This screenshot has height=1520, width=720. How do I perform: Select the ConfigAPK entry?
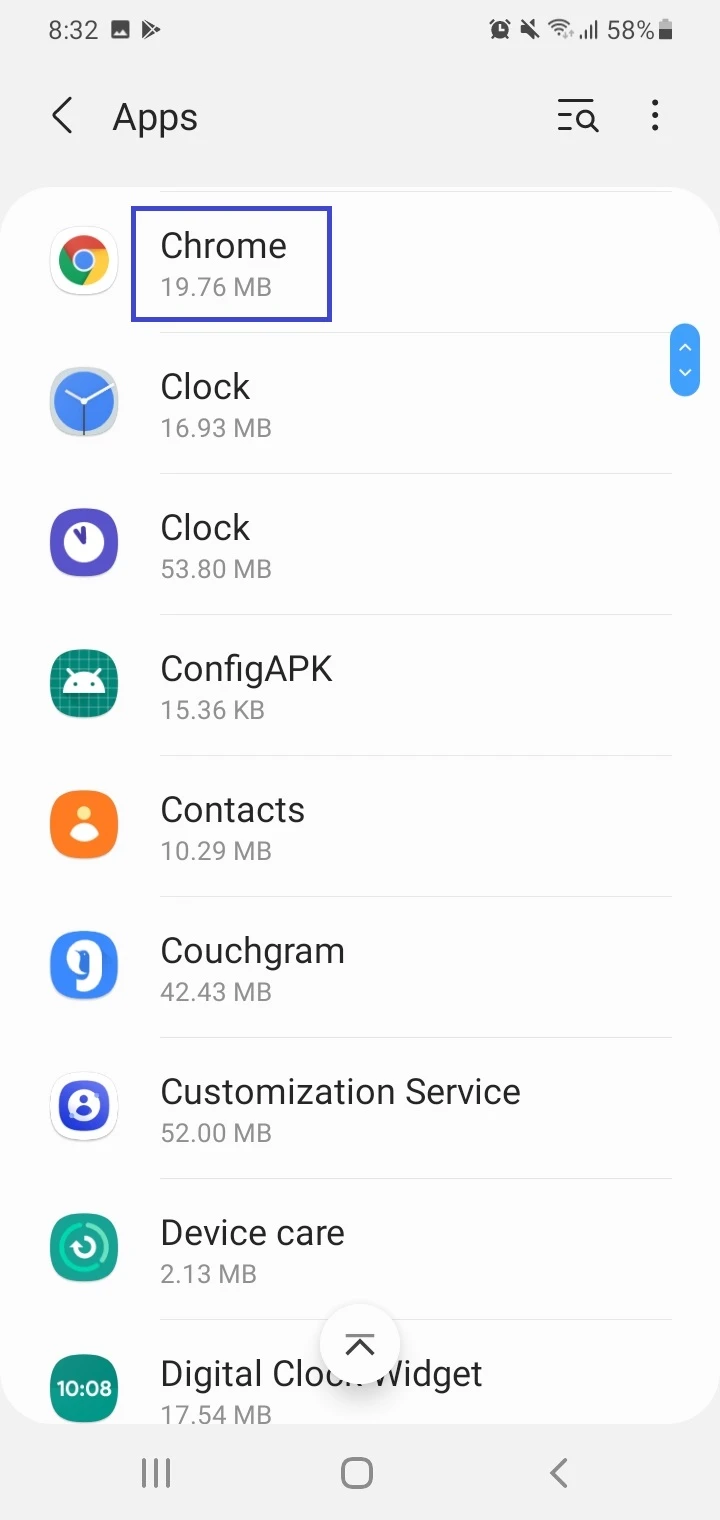(x=360, y=686)
